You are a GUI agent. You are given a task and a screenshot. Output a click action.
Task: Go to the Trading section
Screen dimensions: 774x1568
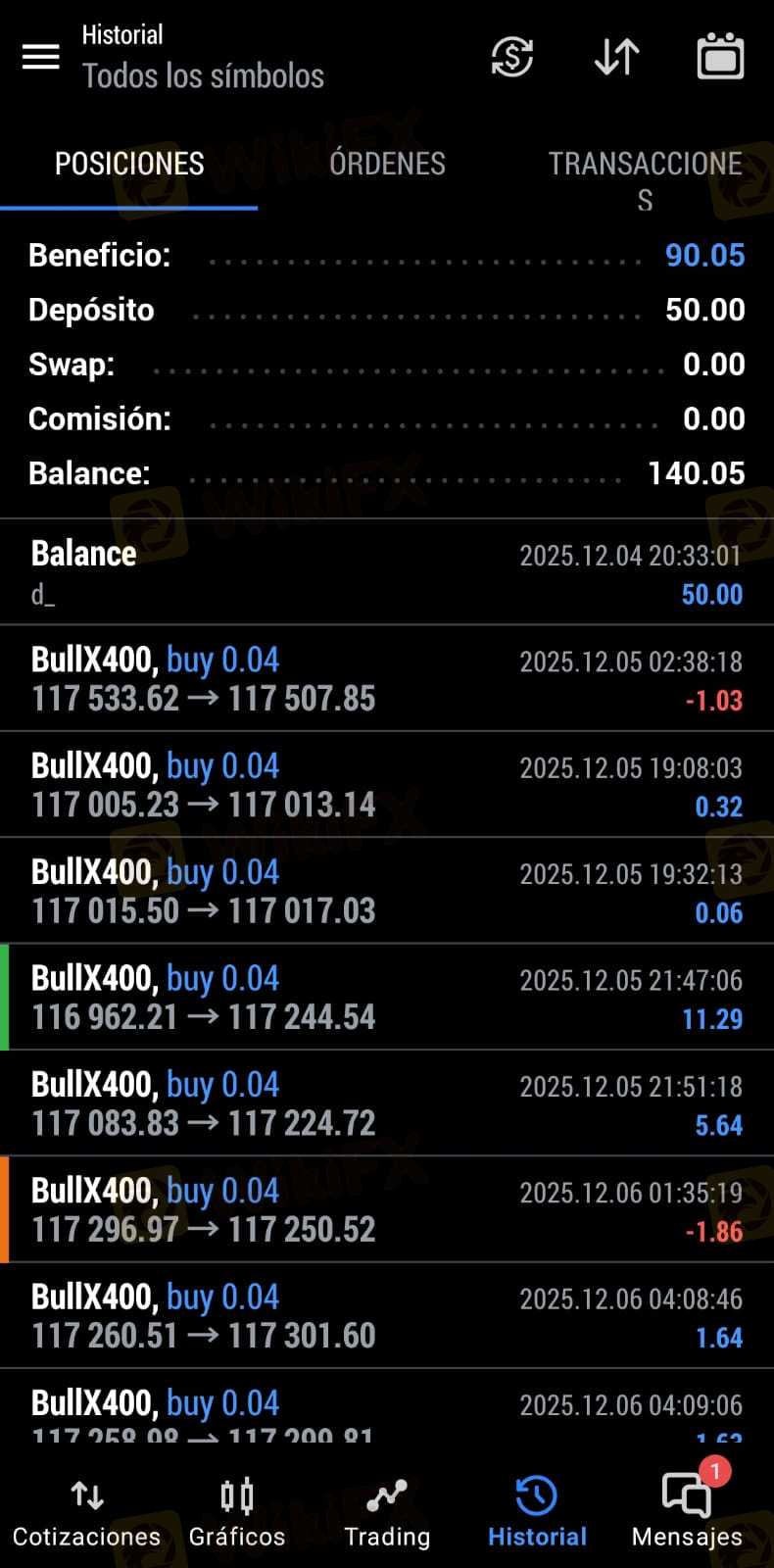pos(387,1514)
